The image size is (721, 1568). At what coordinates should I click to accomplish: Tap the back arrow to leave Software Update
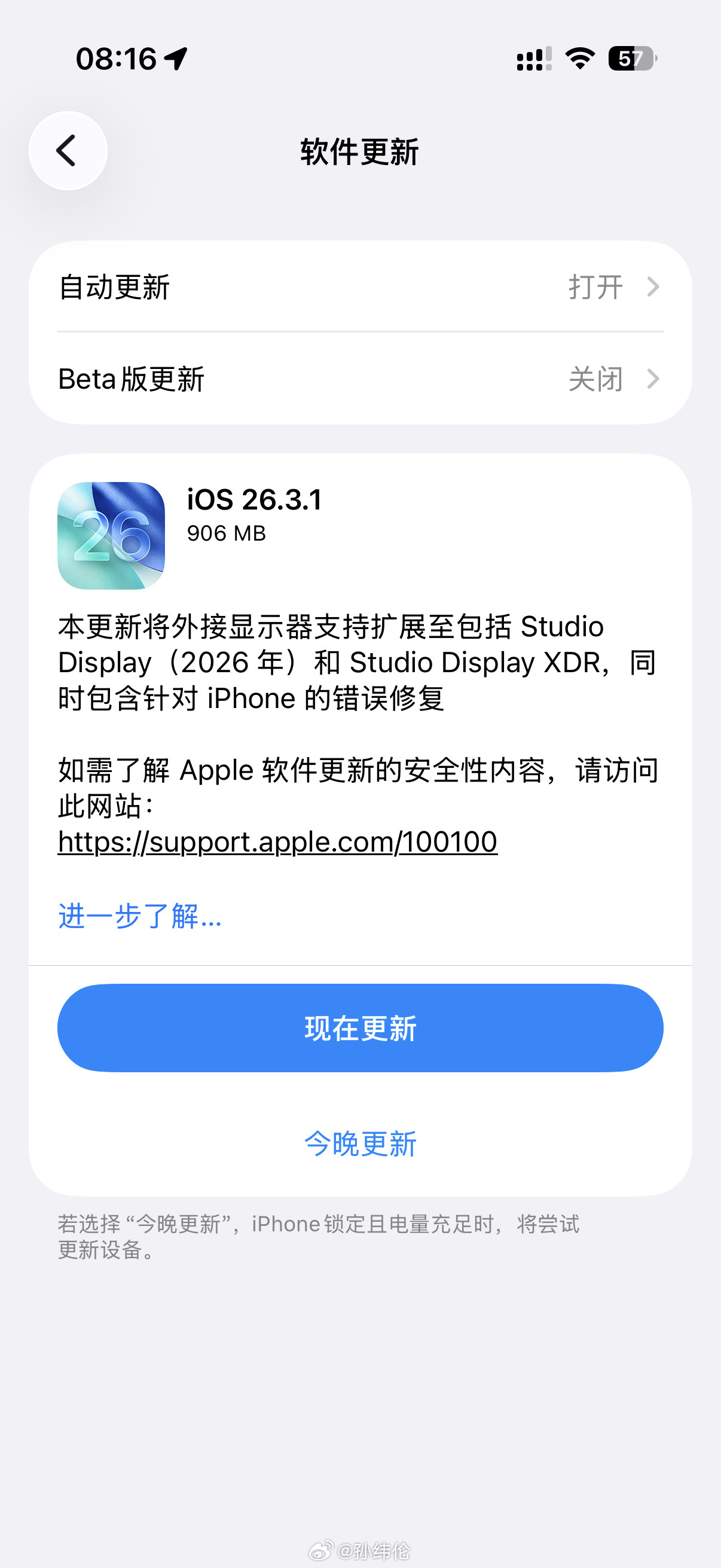pyautogui.click(x=67, y=150)
